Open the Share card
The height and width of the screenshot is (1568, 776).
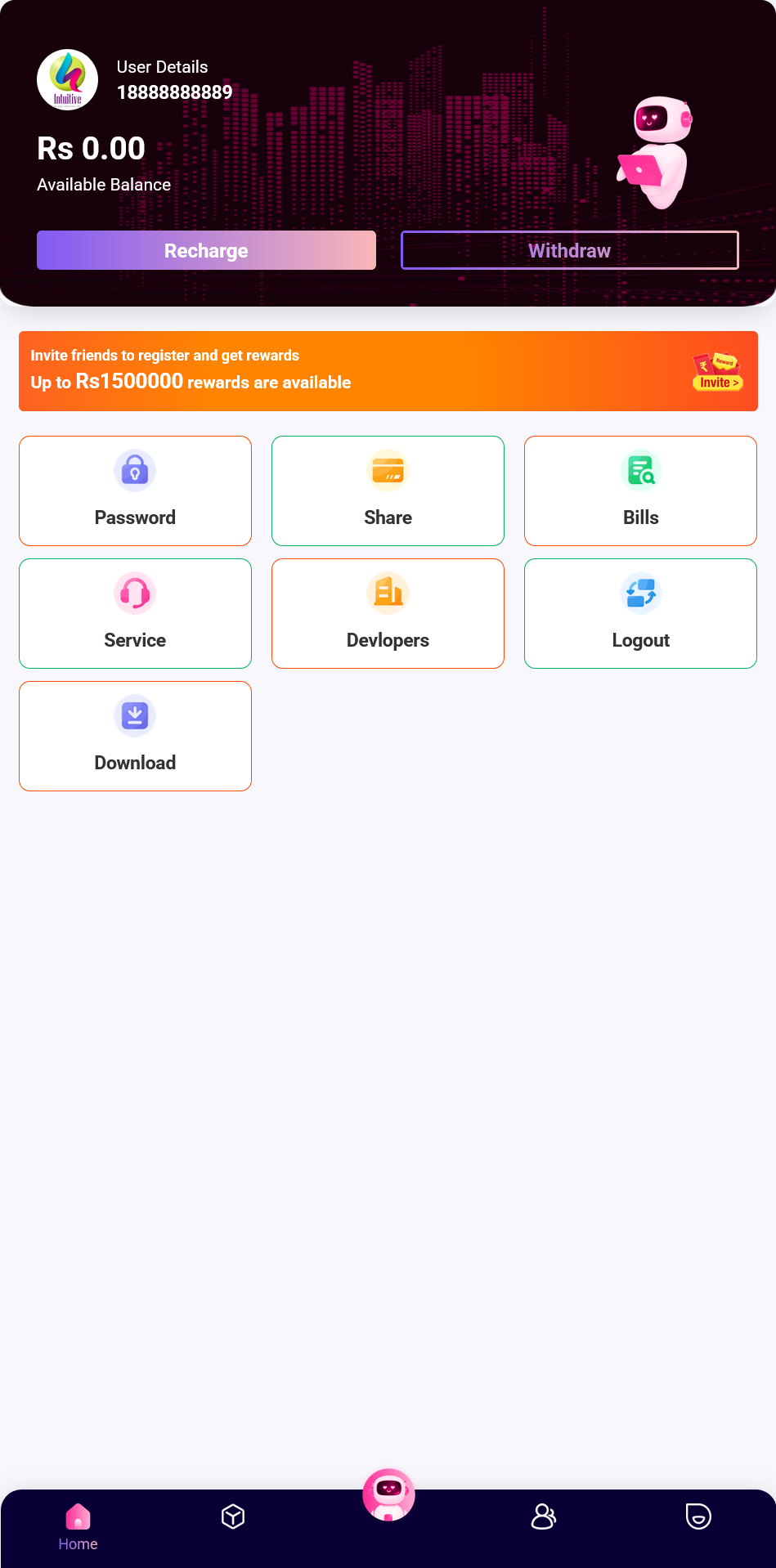click(x=388, y=491)
